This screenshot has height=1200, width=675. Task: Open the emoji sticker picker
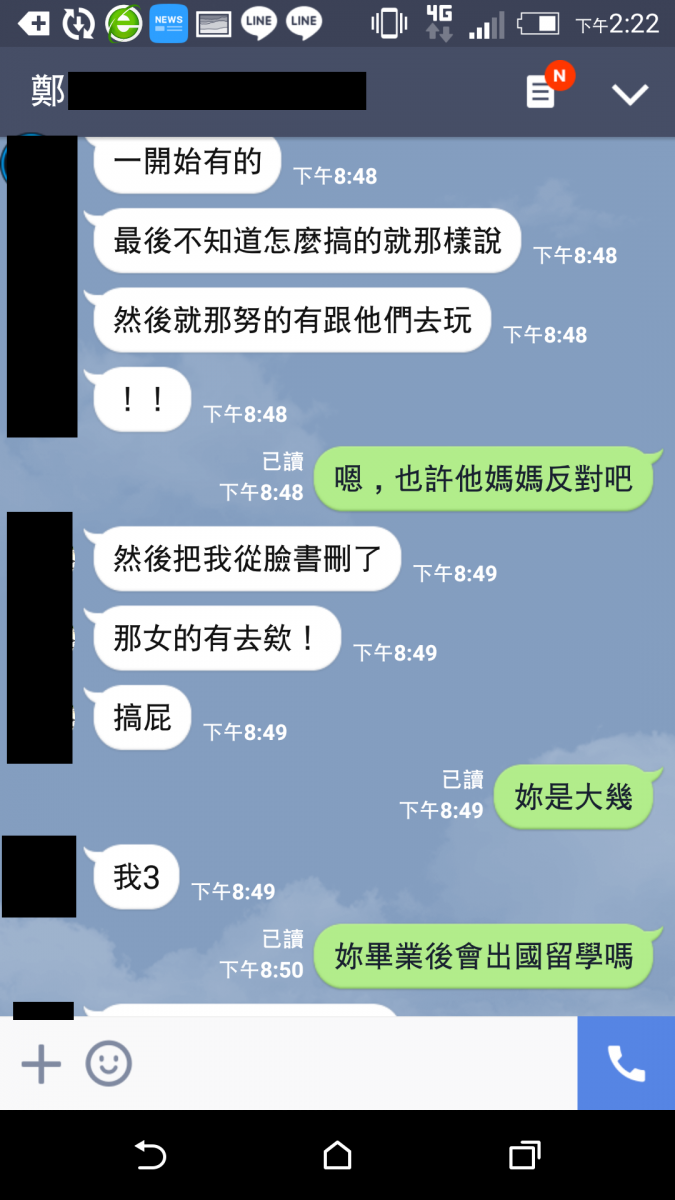pyautogui.click(x=108, y=1063)
